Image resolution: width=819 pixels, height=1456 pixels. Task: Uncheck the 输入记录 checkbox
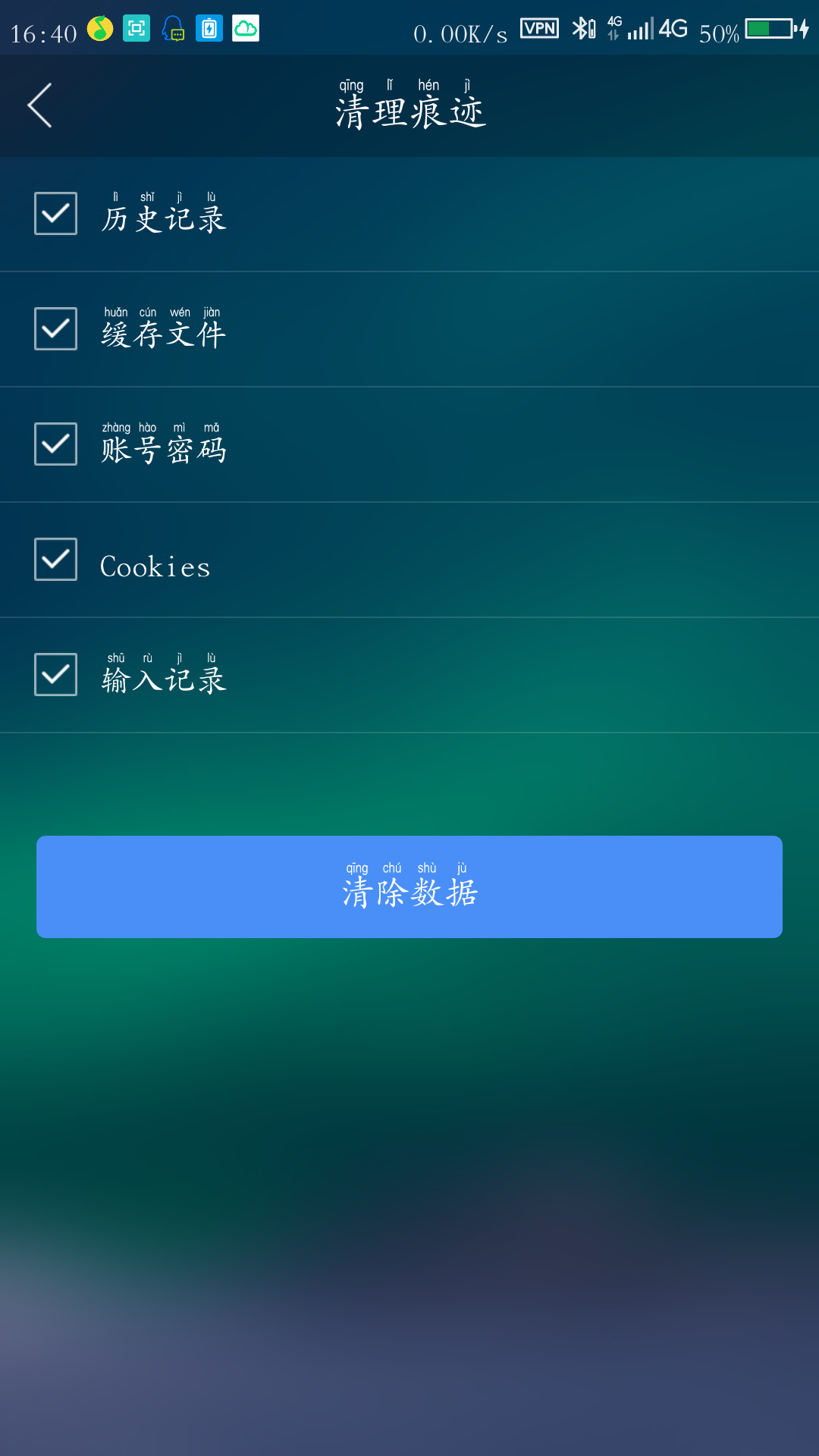(55, 675)
